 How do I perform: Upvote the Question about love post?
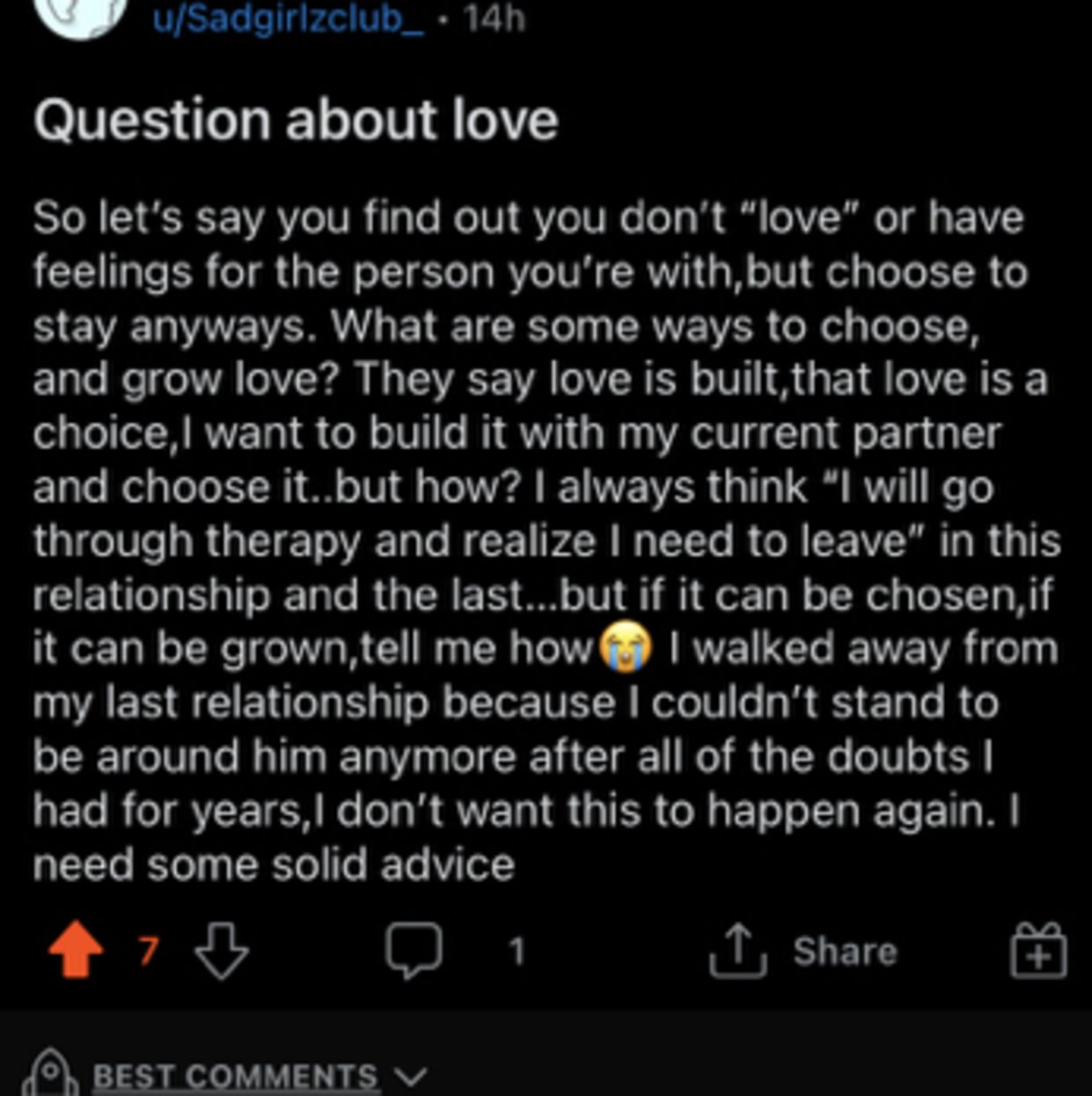click(76, 950)
